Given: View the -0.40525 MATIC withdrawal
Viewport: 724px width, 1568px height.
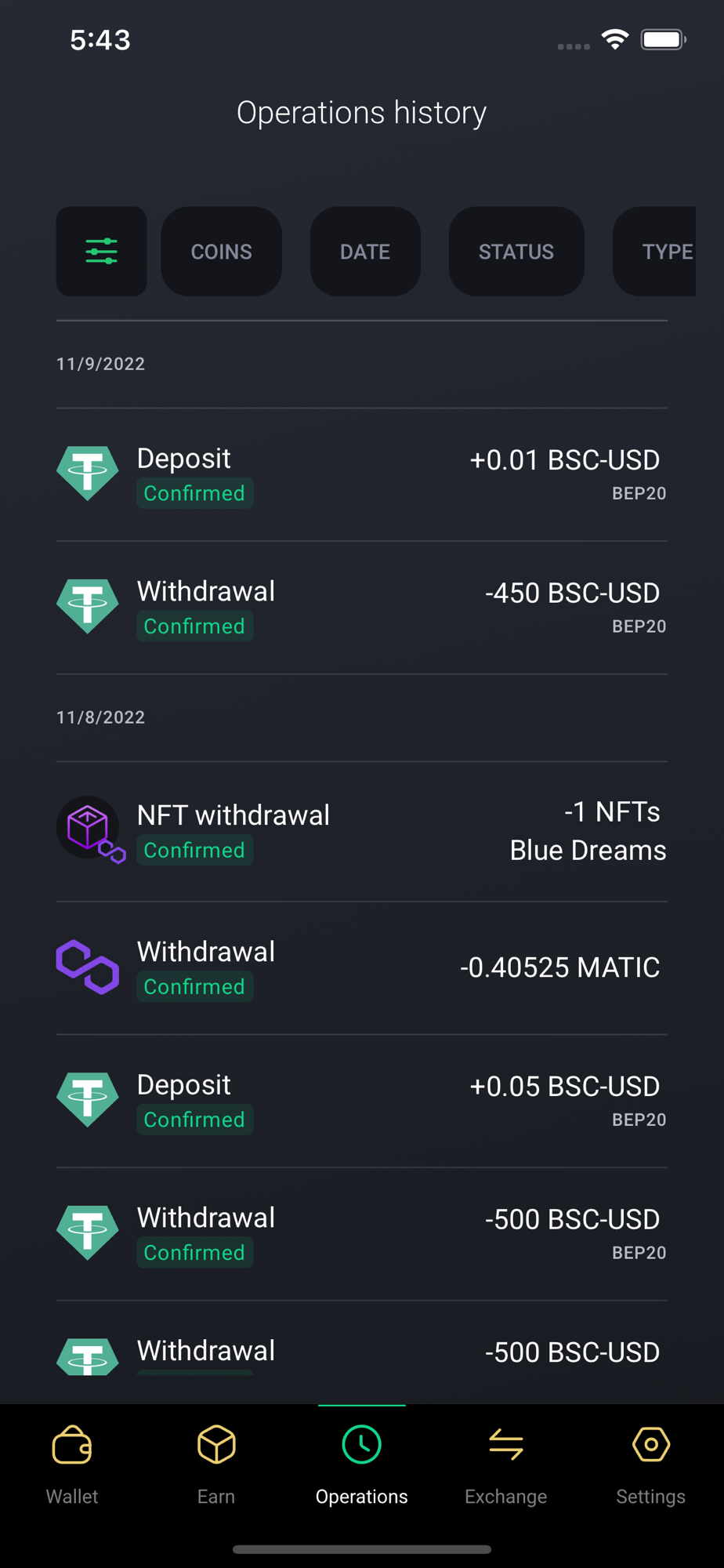Looking at the screenshot, I should (x=361, y=967).
